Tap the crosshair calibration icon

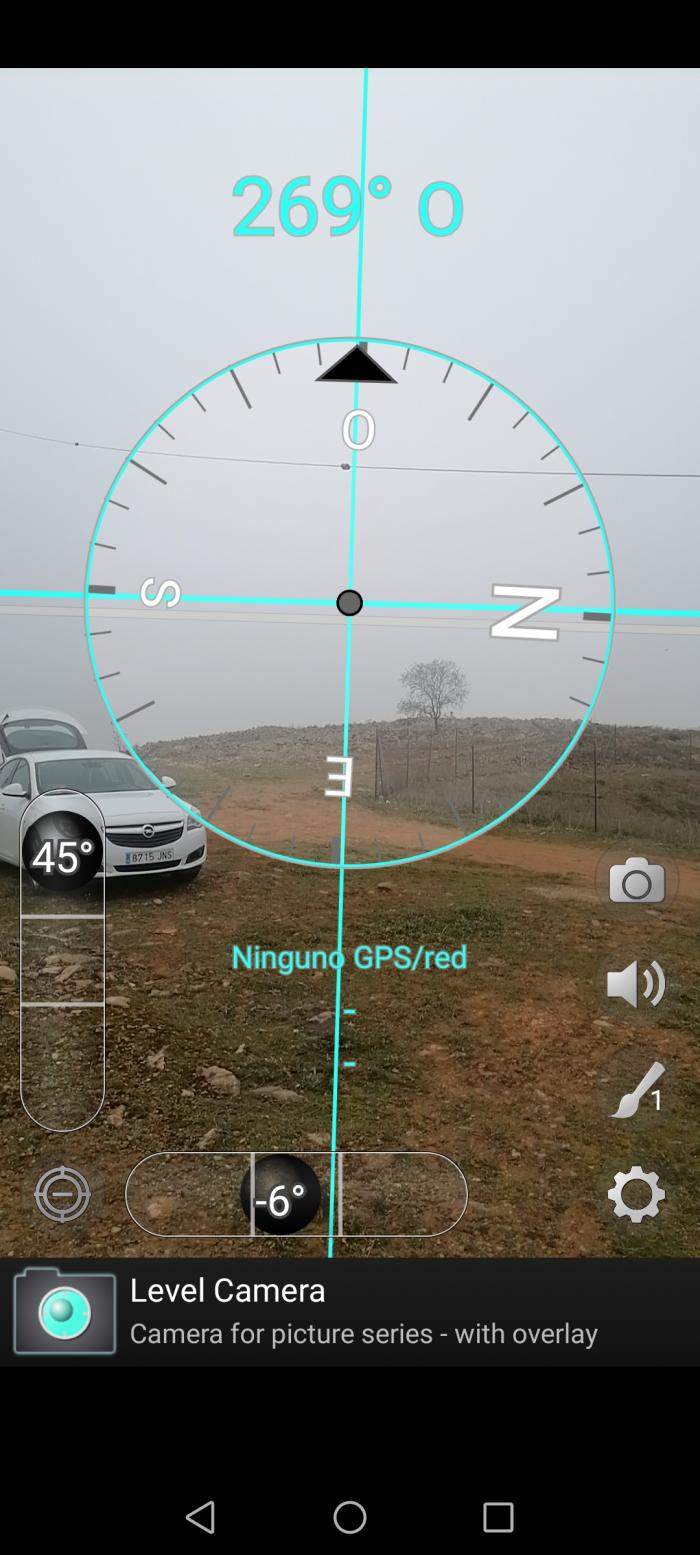coord(62,1194)
